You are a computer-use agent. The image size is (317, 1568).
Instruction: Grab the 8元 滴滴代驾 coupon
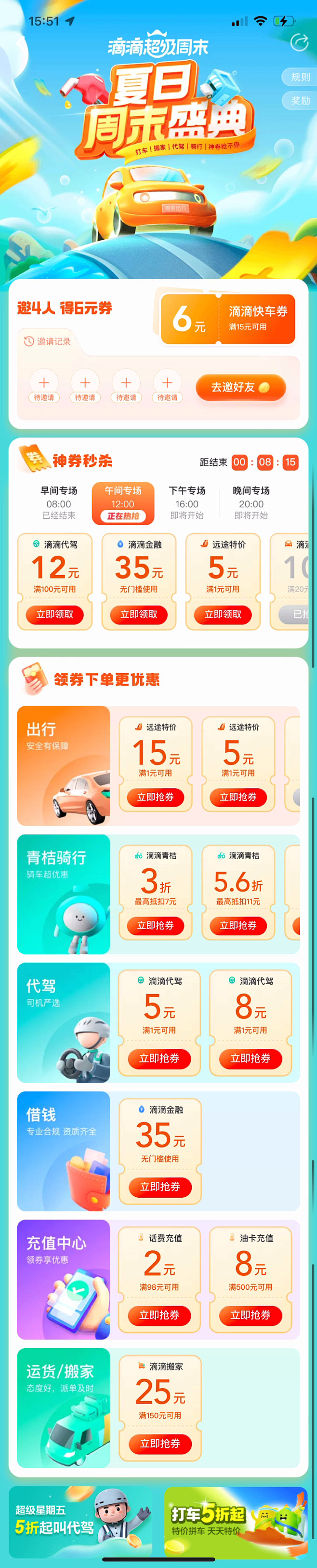[250, 1058]
